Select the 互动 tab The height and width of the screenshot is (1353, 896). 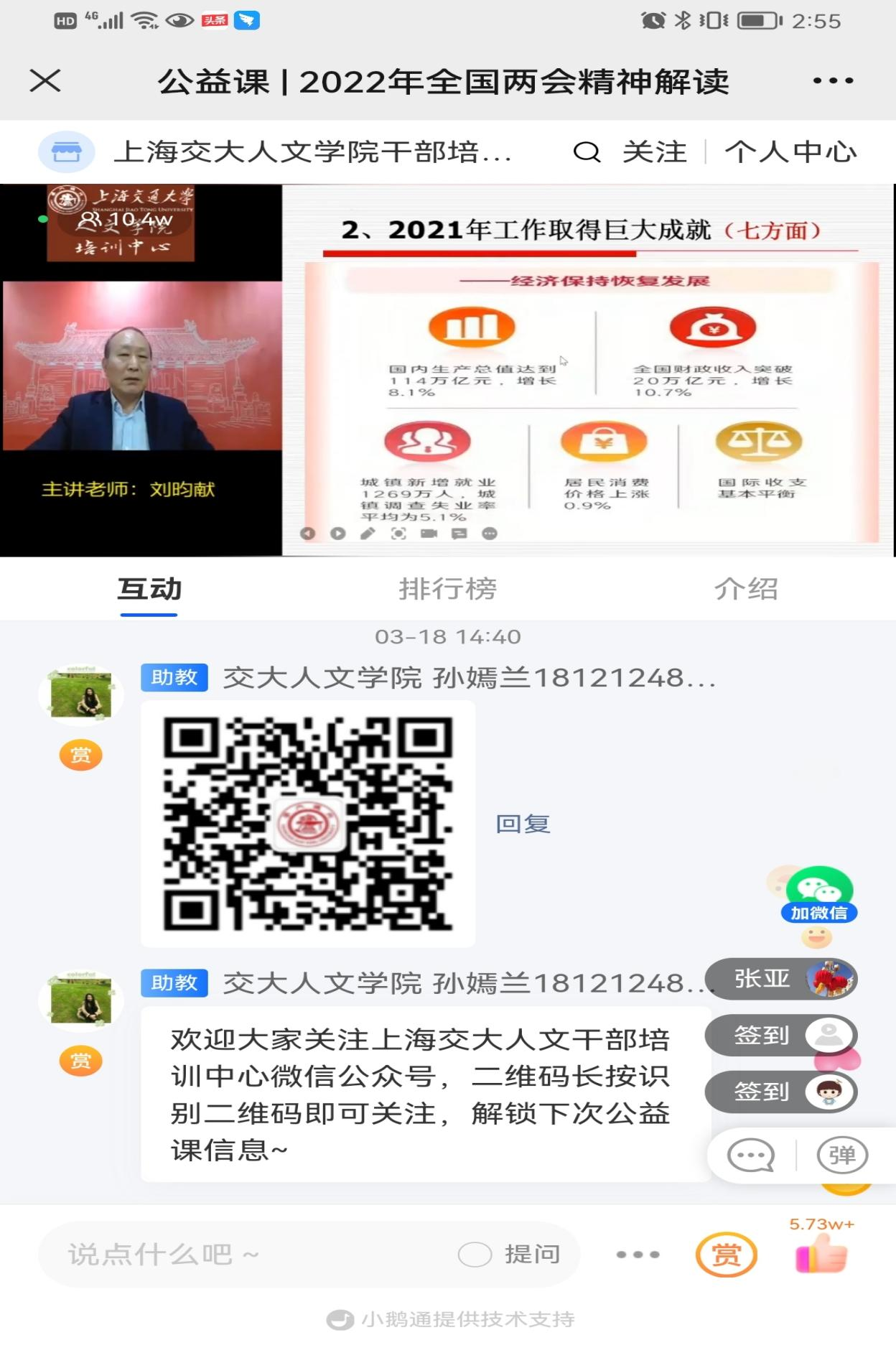point(149,589)
